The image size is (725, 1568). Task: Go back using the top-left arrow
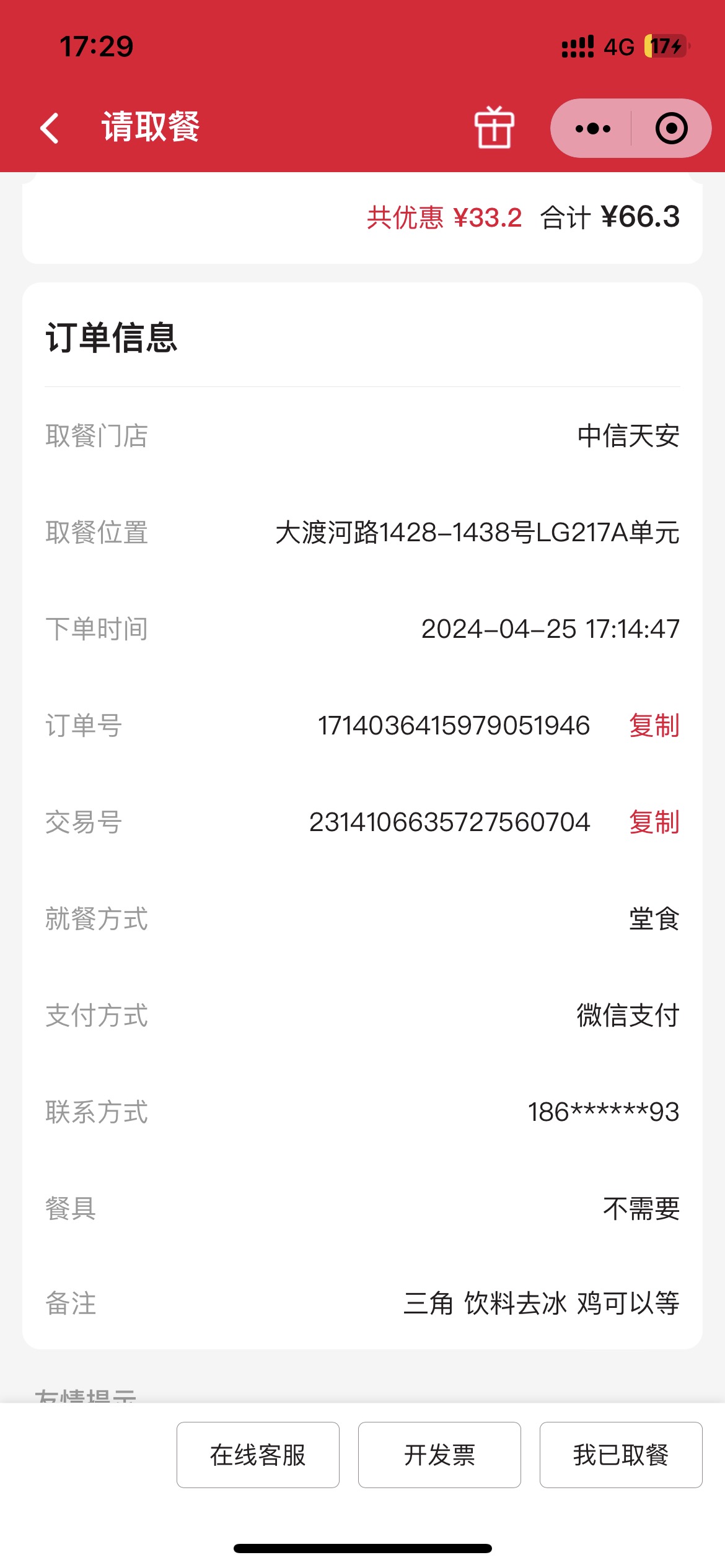click(x=50, y=128)
